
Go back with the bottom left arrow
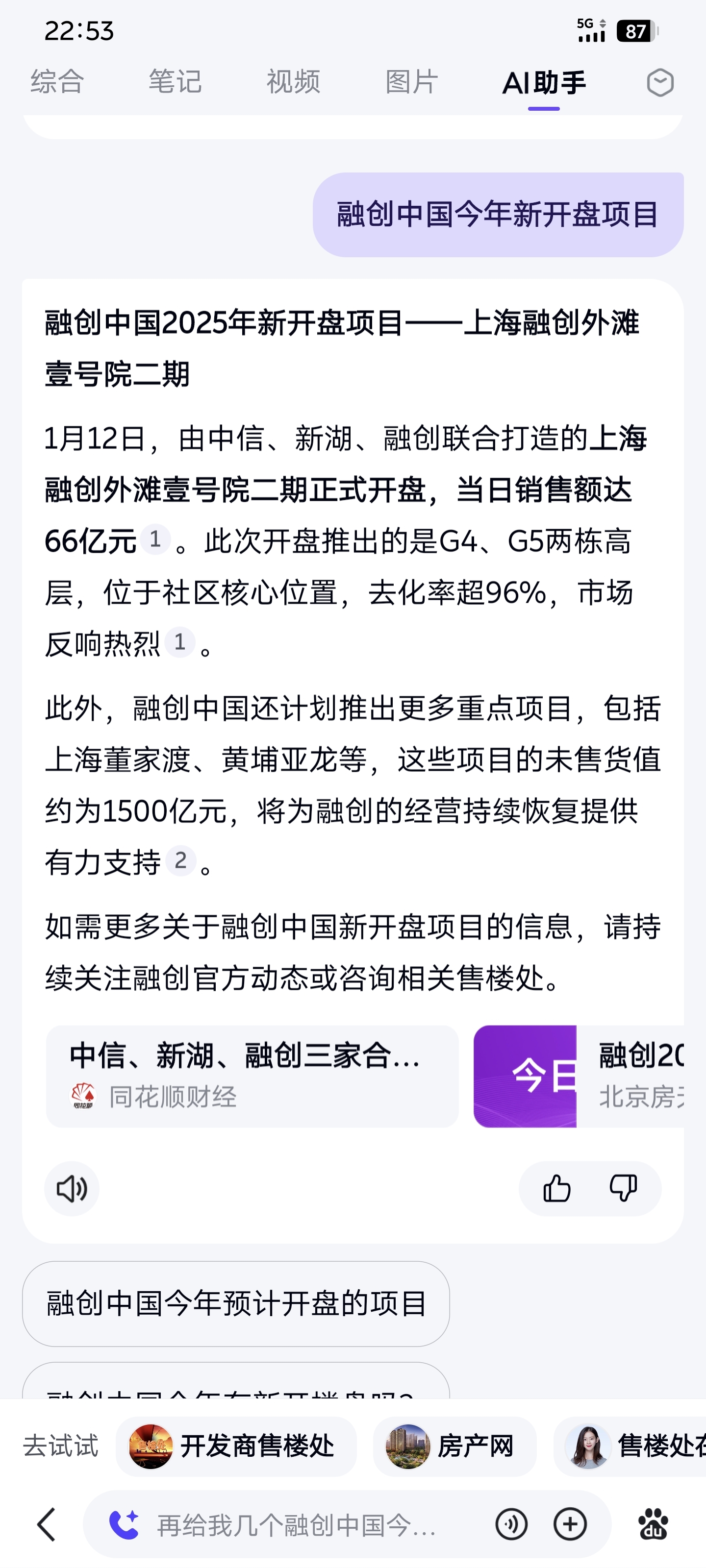click(x=46, y=1524)
